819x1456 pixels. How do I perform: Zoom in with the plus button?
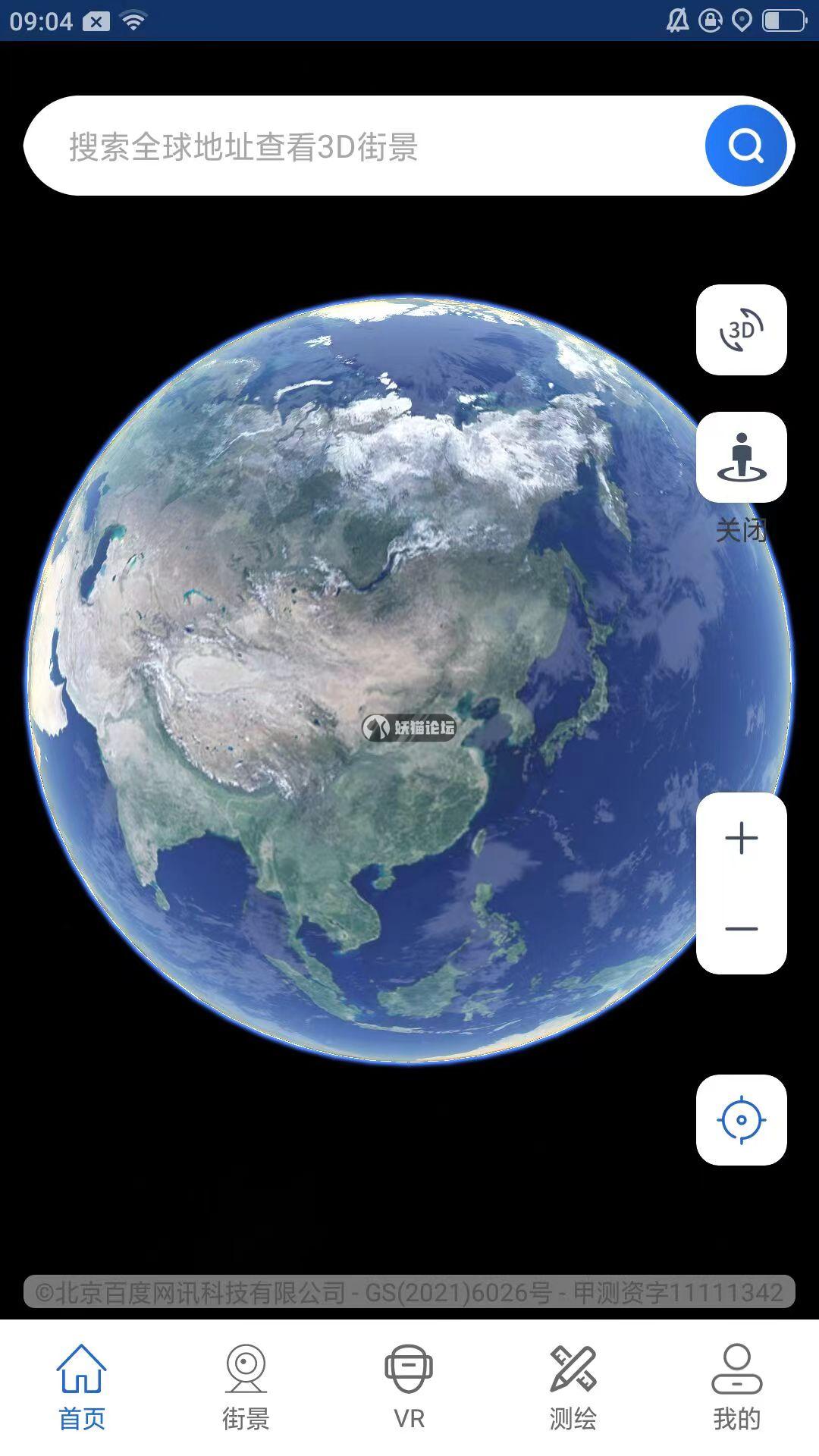[741, 839]
